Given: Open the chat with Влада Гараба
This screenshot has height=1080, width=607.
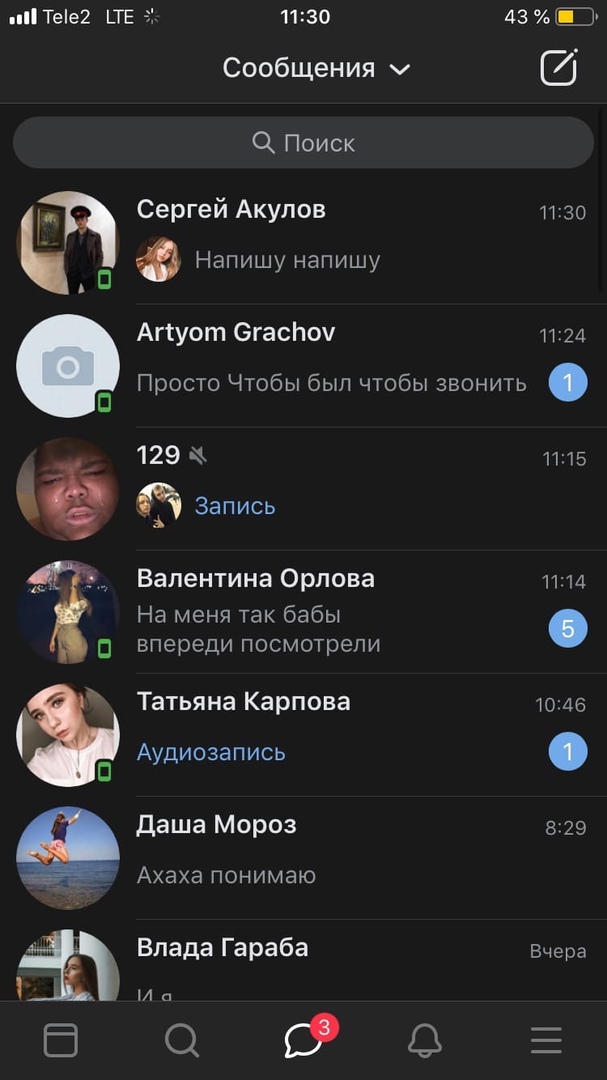Looking at the screenshot, I should pos(303,961).
